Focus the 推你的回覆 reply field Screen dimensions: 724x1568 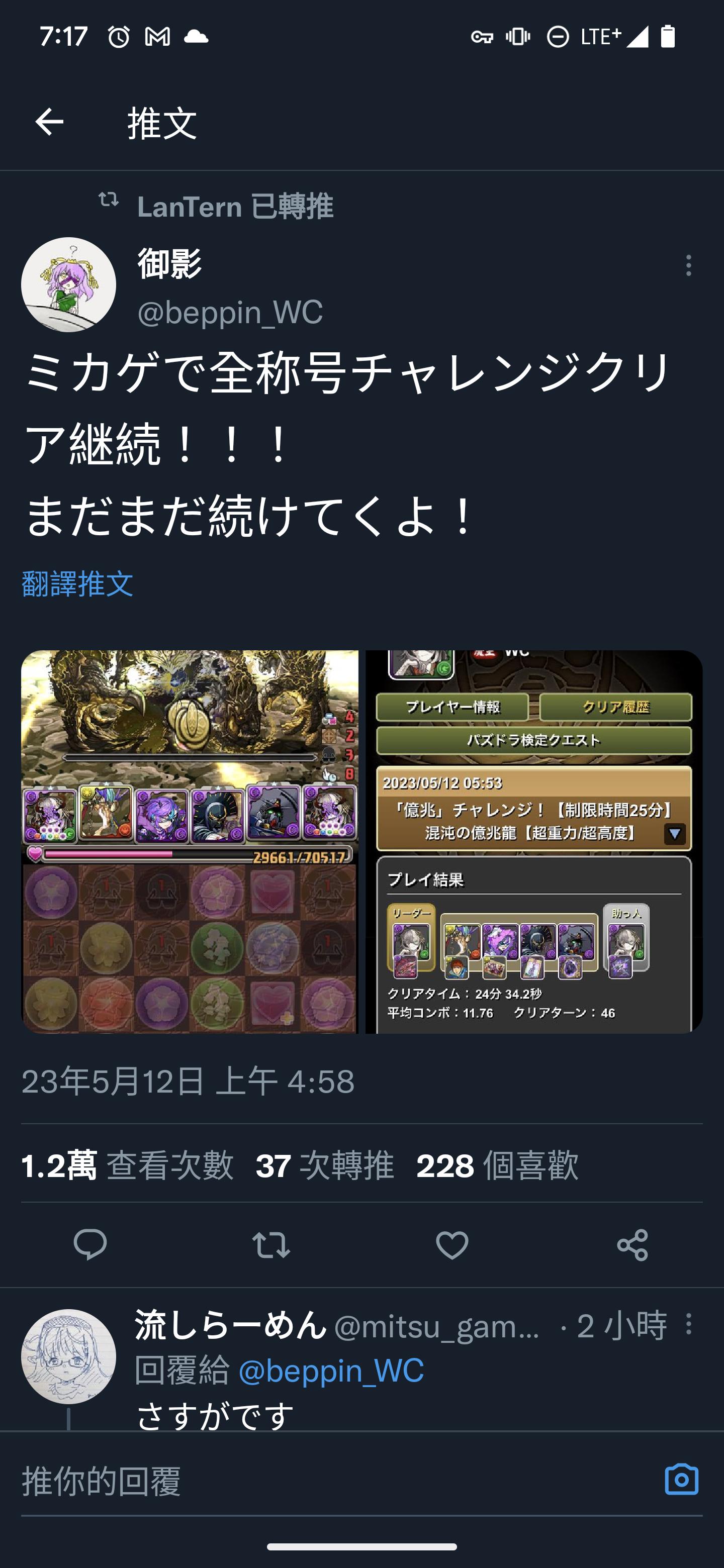(x=305, y=1481)
